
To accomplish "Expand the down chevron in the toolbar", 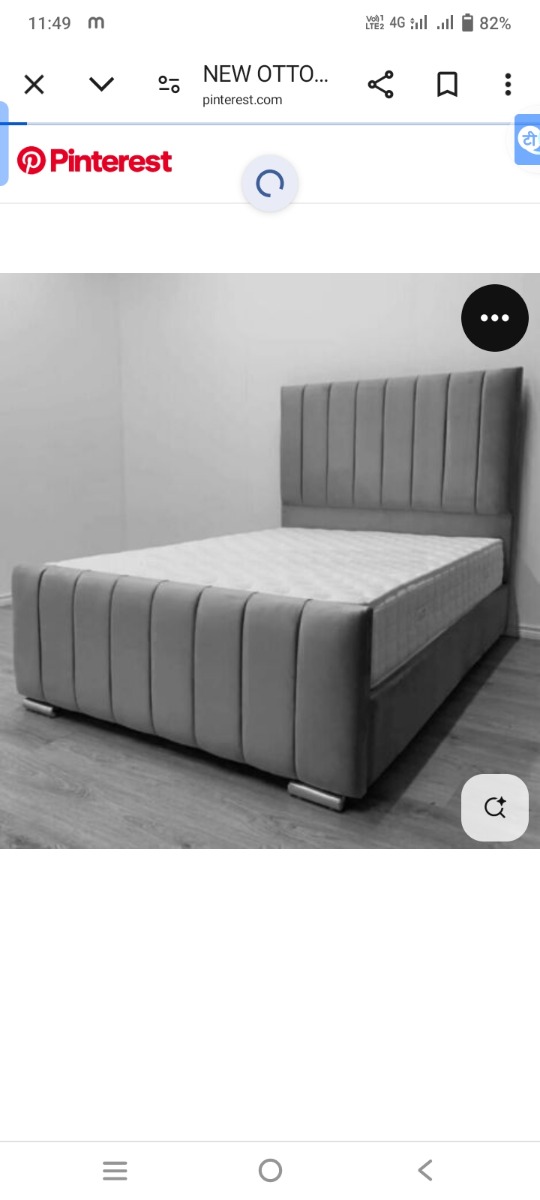I will click(x=101, y=84).
